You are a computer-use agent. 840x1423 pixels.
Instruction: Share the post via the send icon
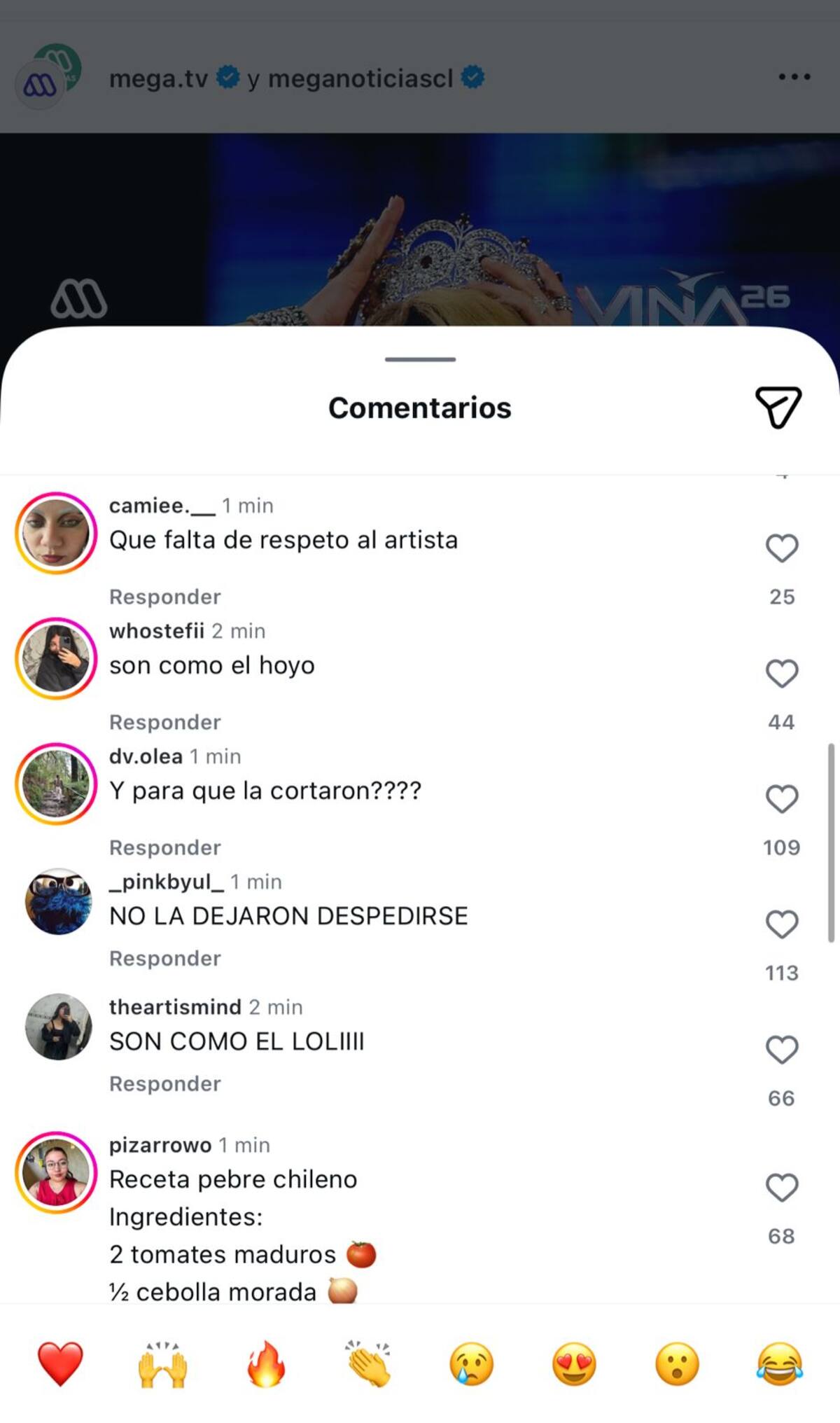[x=778, y=407]
